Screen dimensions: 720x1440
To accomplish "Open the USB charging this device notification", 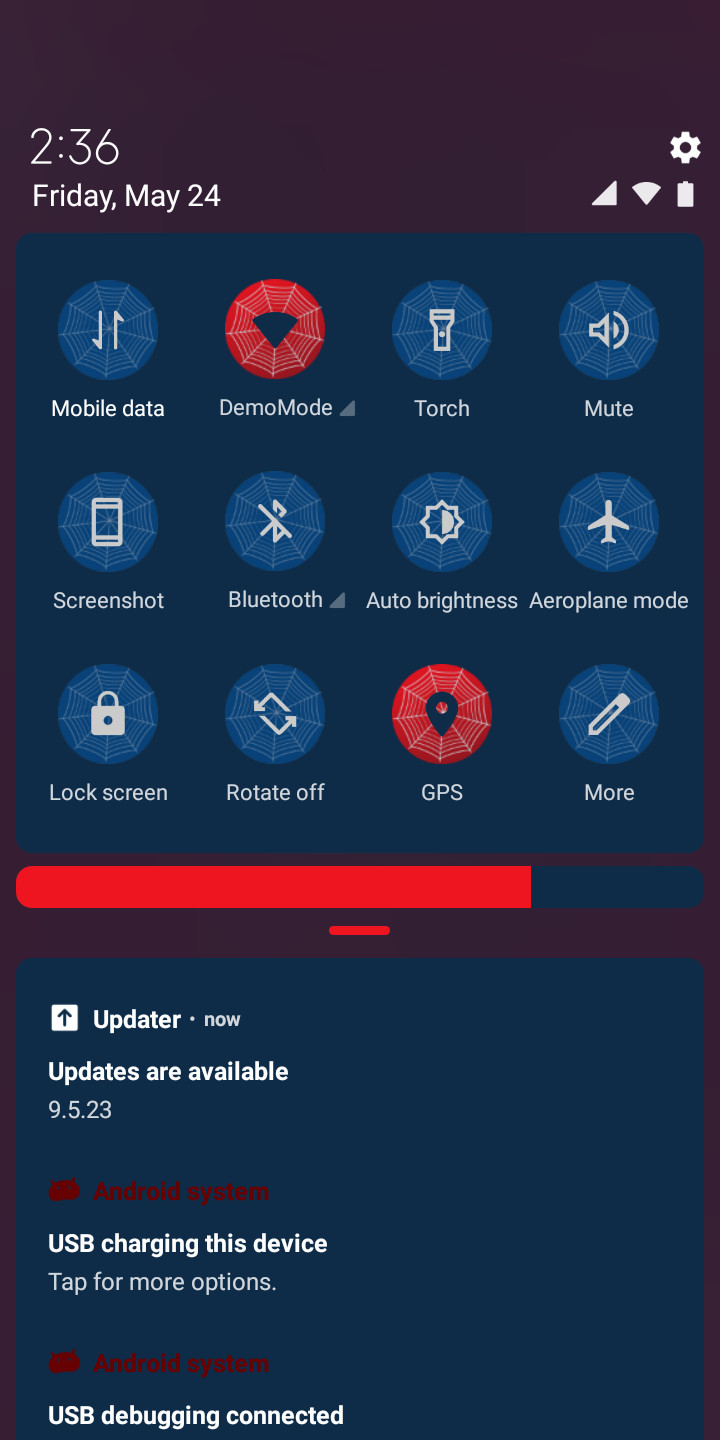I will click(x=360, y=1236).
